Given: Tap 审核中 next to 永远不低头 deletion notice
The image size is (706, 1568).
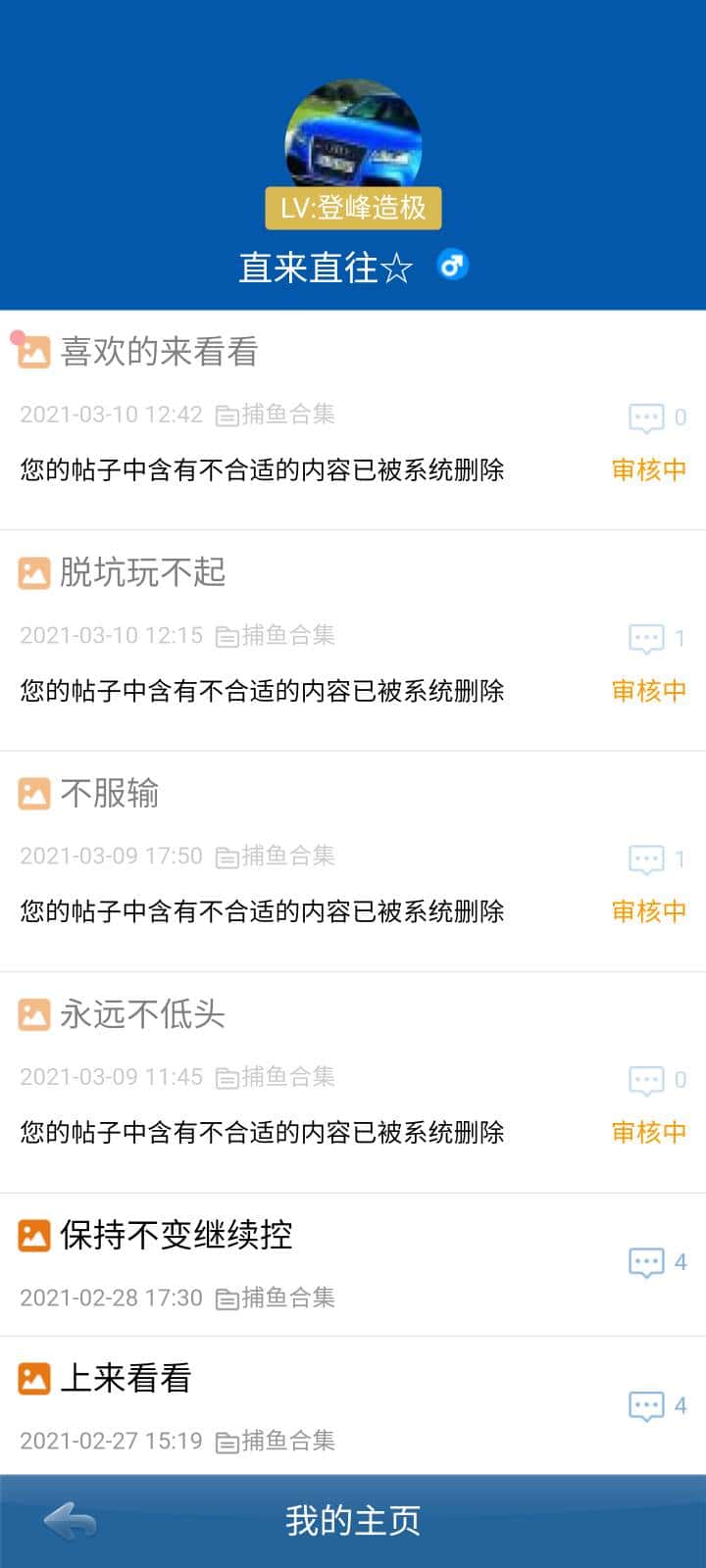Looking at the screenshot, I should pyautogui.click(x=649, y=1133).
